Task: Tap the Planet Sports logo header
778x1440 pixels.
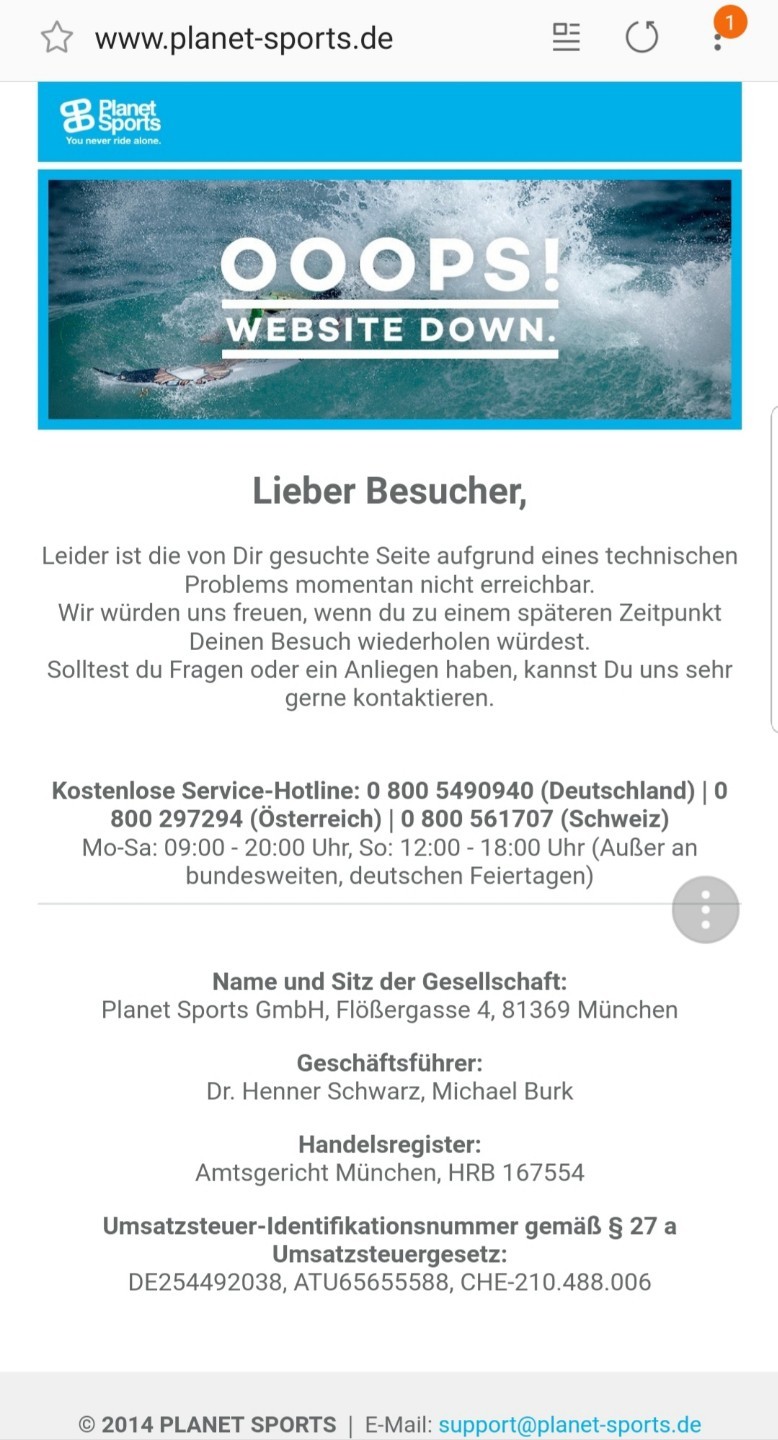Action: point(110,121)
